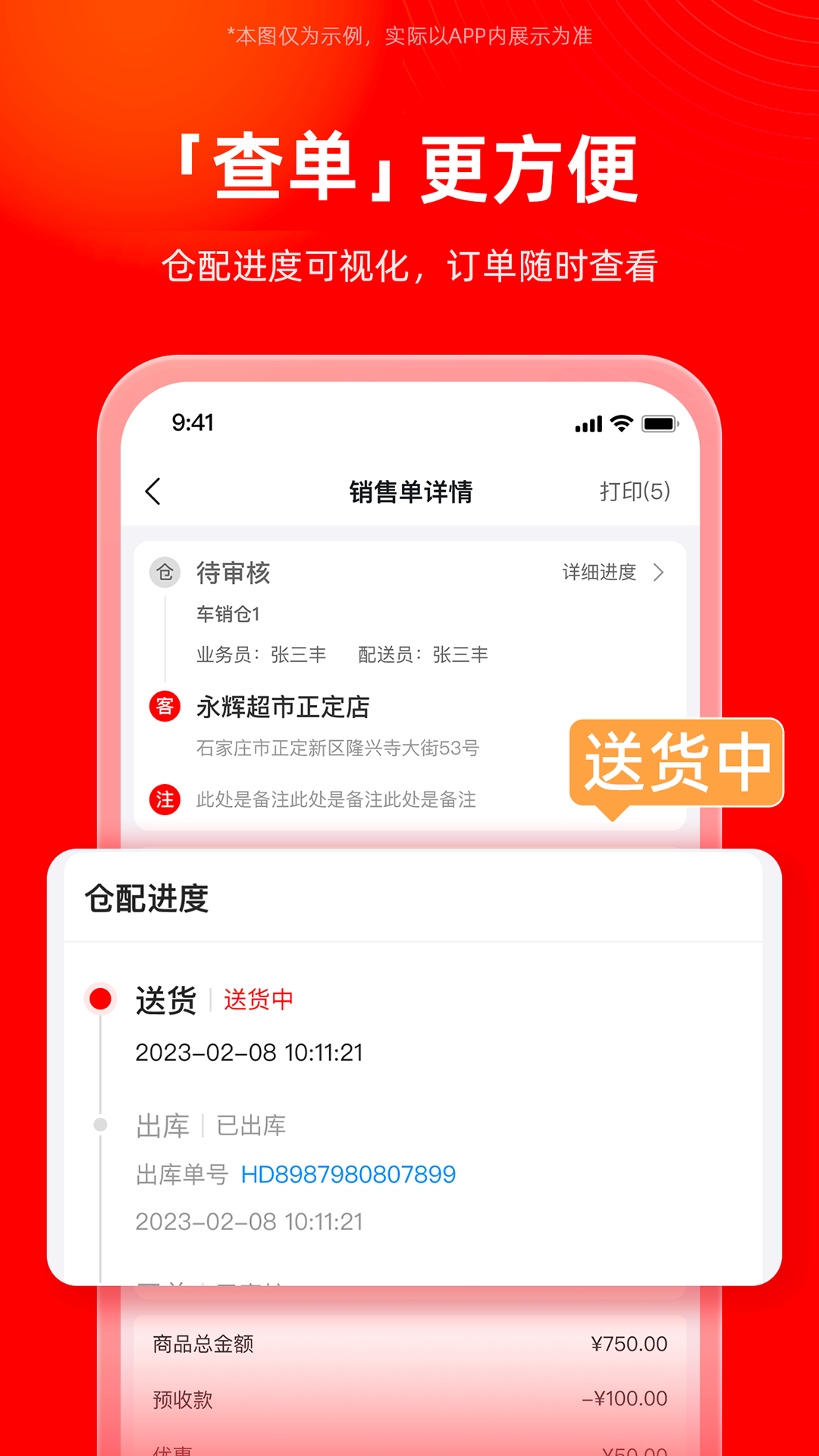Expand 详细进度 with the chevron
819x1456 pixels.
click(x=614, y=573)
